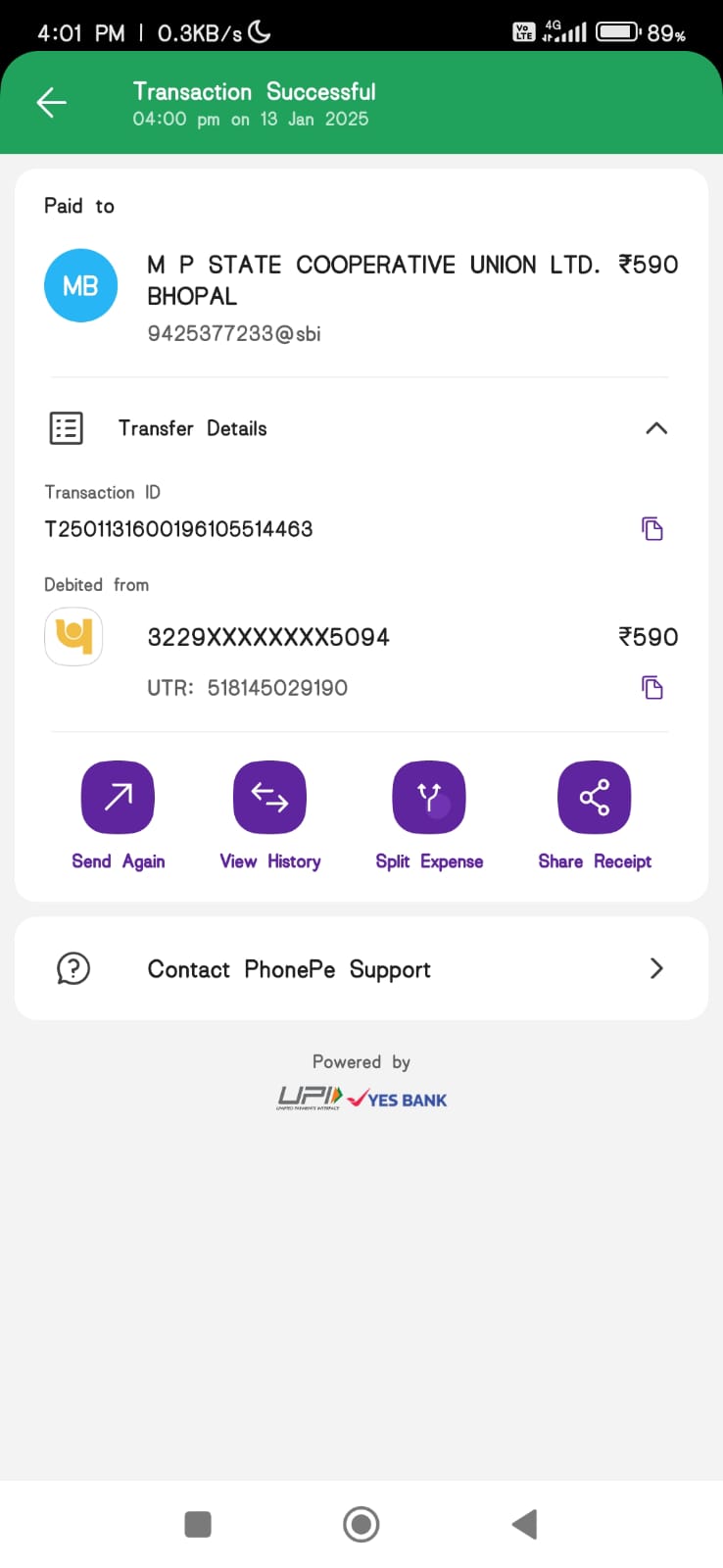The width and height of the screenshot is (723, 1568).
Task: Collapse the Transfer Details section
Action: coord(656,428)
